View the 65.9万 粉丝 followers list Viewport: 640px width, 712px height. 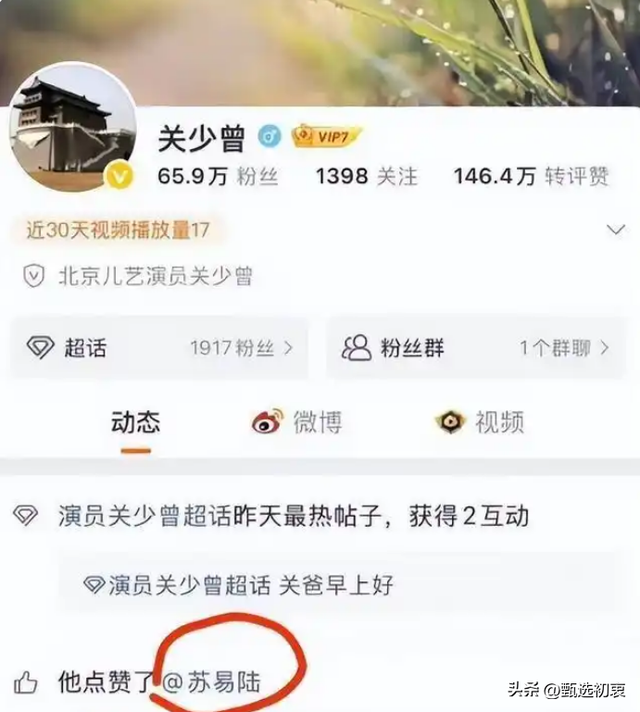pos(218,176)
